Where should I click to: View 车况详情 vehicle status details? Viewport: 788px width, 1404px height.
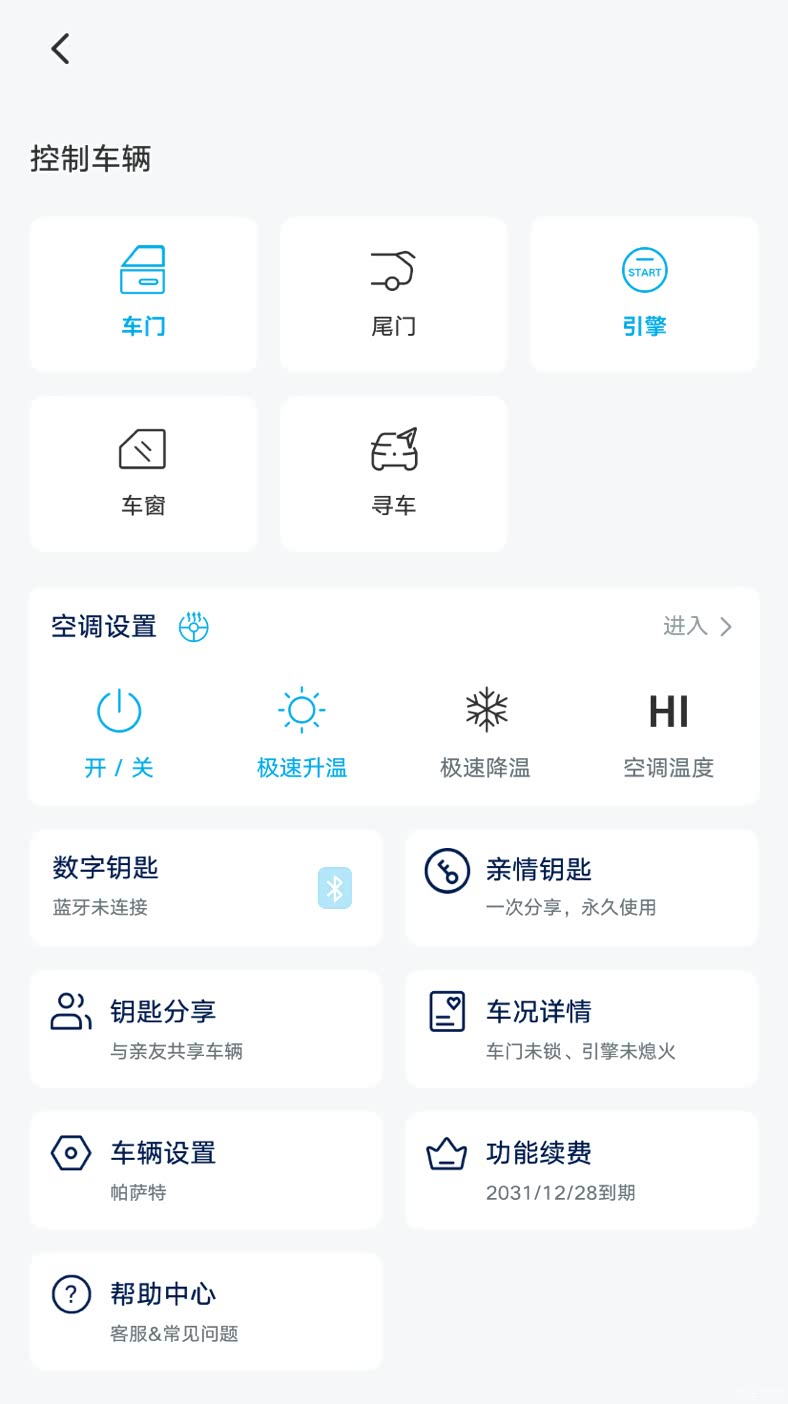581,1028
